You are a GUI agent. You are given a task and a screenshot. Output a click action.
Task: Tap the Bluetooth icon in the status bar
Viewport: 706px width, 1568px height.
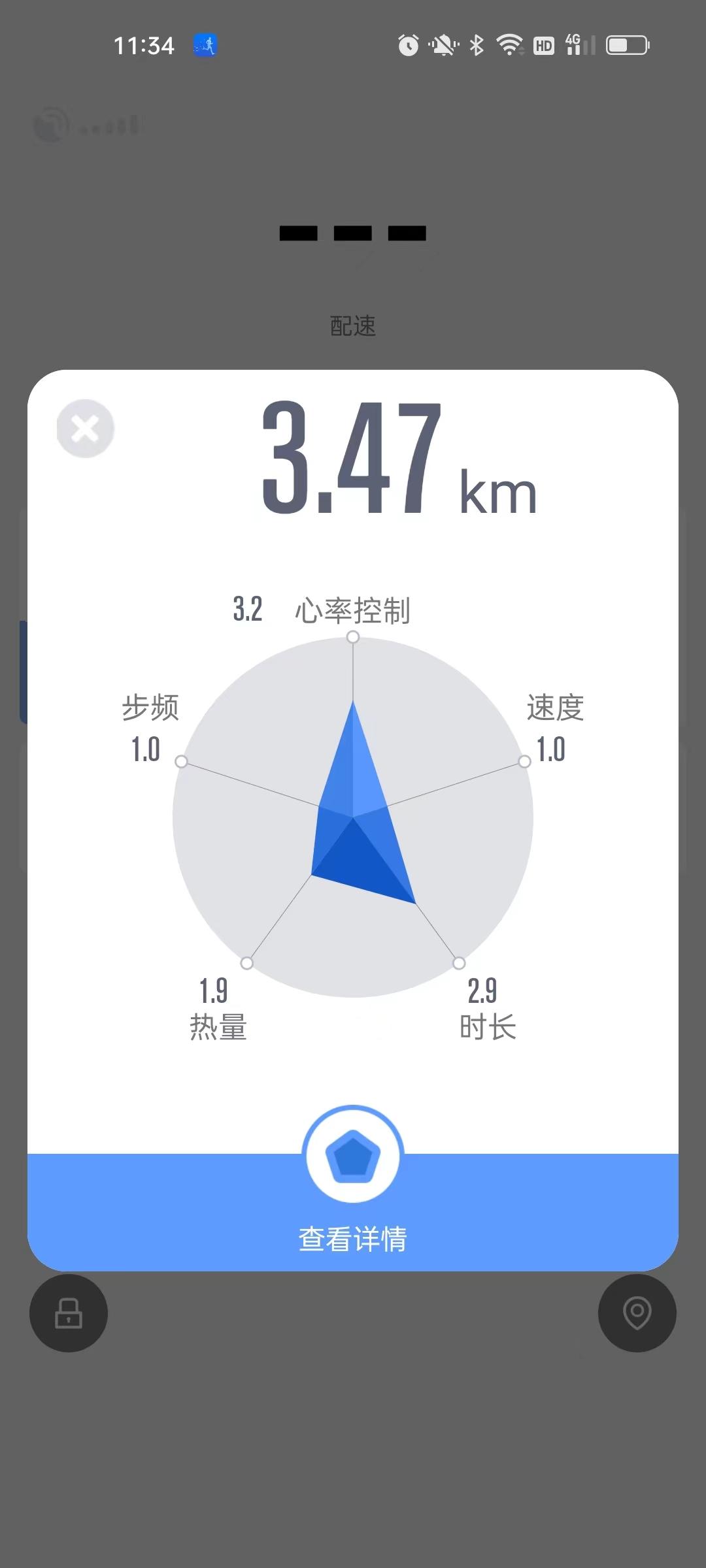click(475, 45)
